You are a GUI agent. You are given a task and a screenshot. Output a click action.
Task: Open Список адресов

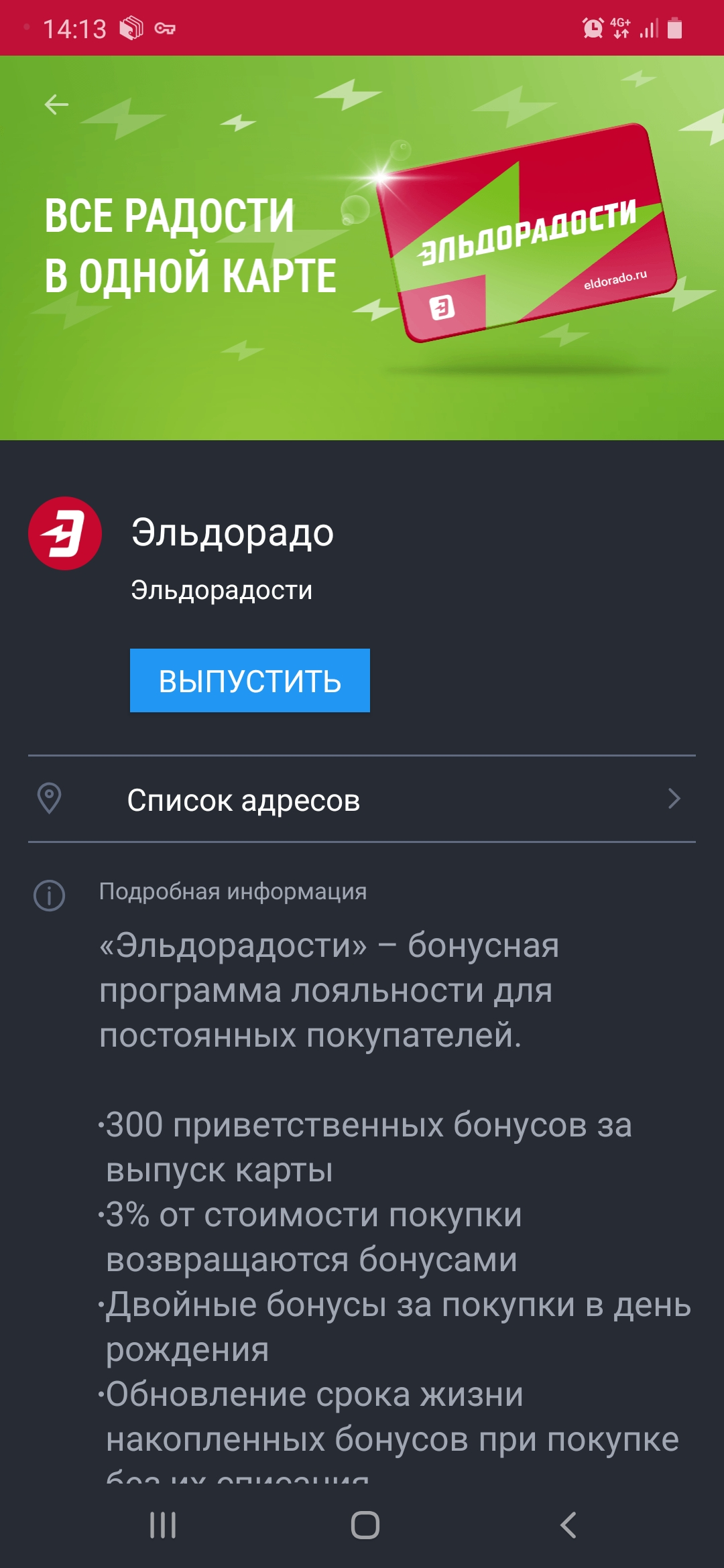(362, 799)
